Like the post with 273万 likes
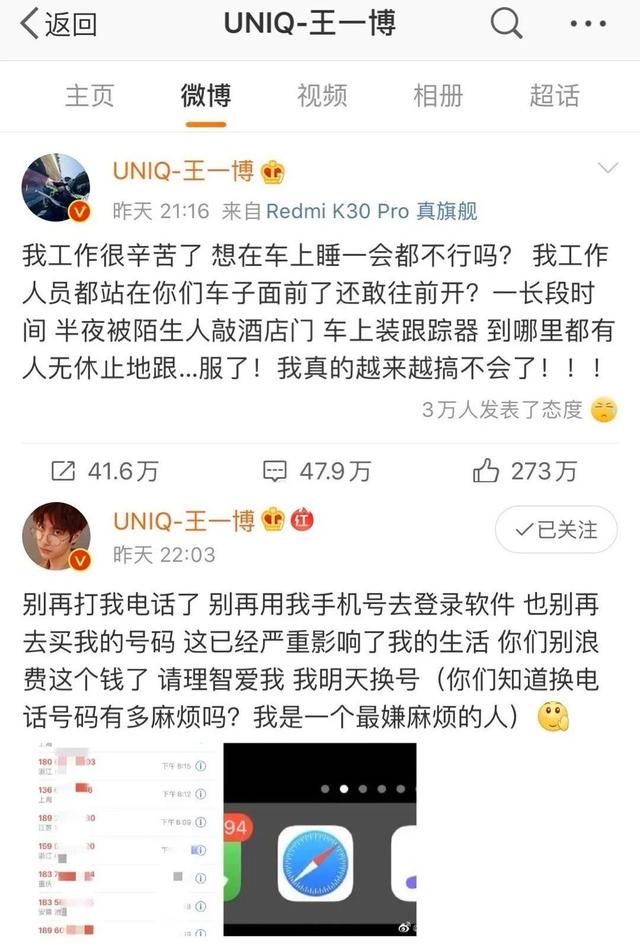The width and height of the screenshot is (640, 947). [x=525, y=470]
